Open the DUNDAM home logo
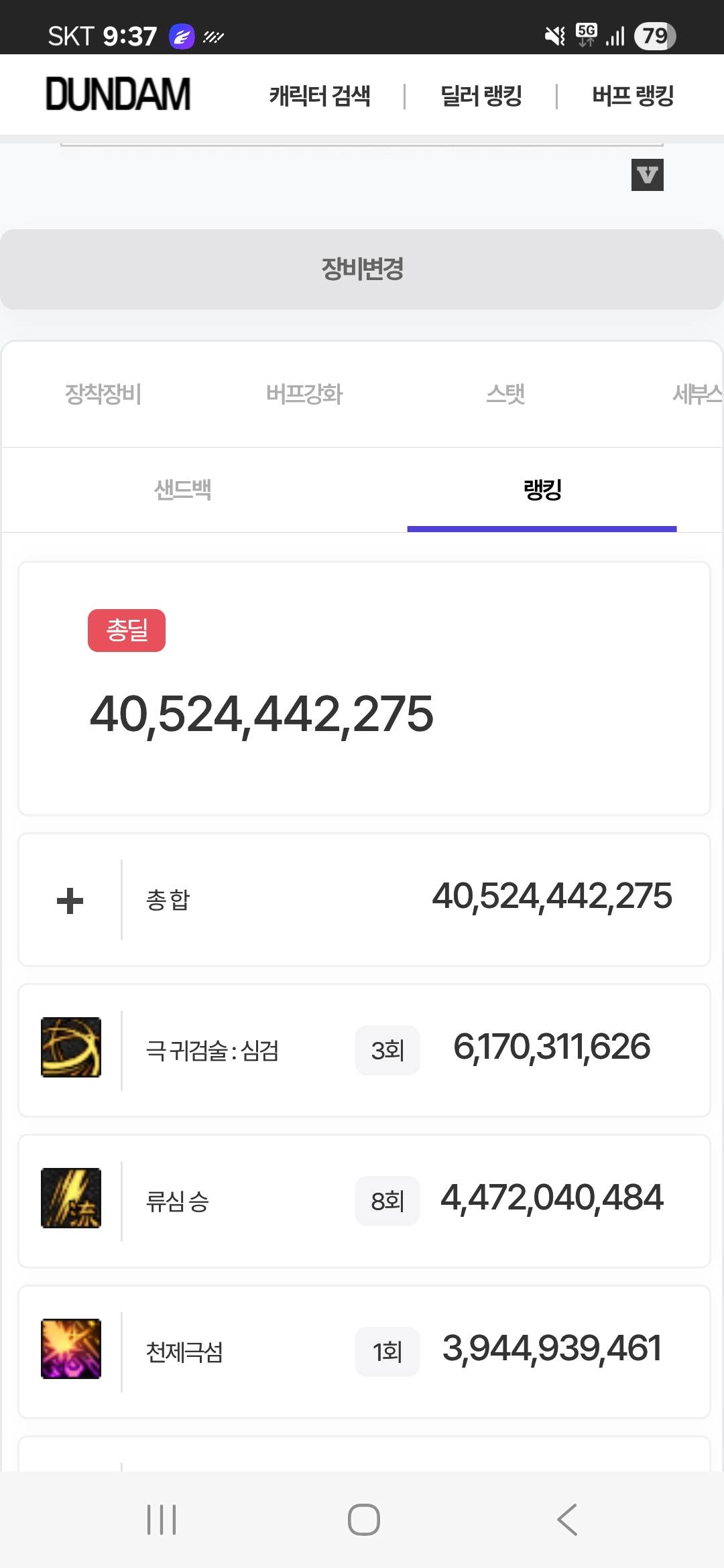This screenshot has height=1568, width=724. [118, 94]
